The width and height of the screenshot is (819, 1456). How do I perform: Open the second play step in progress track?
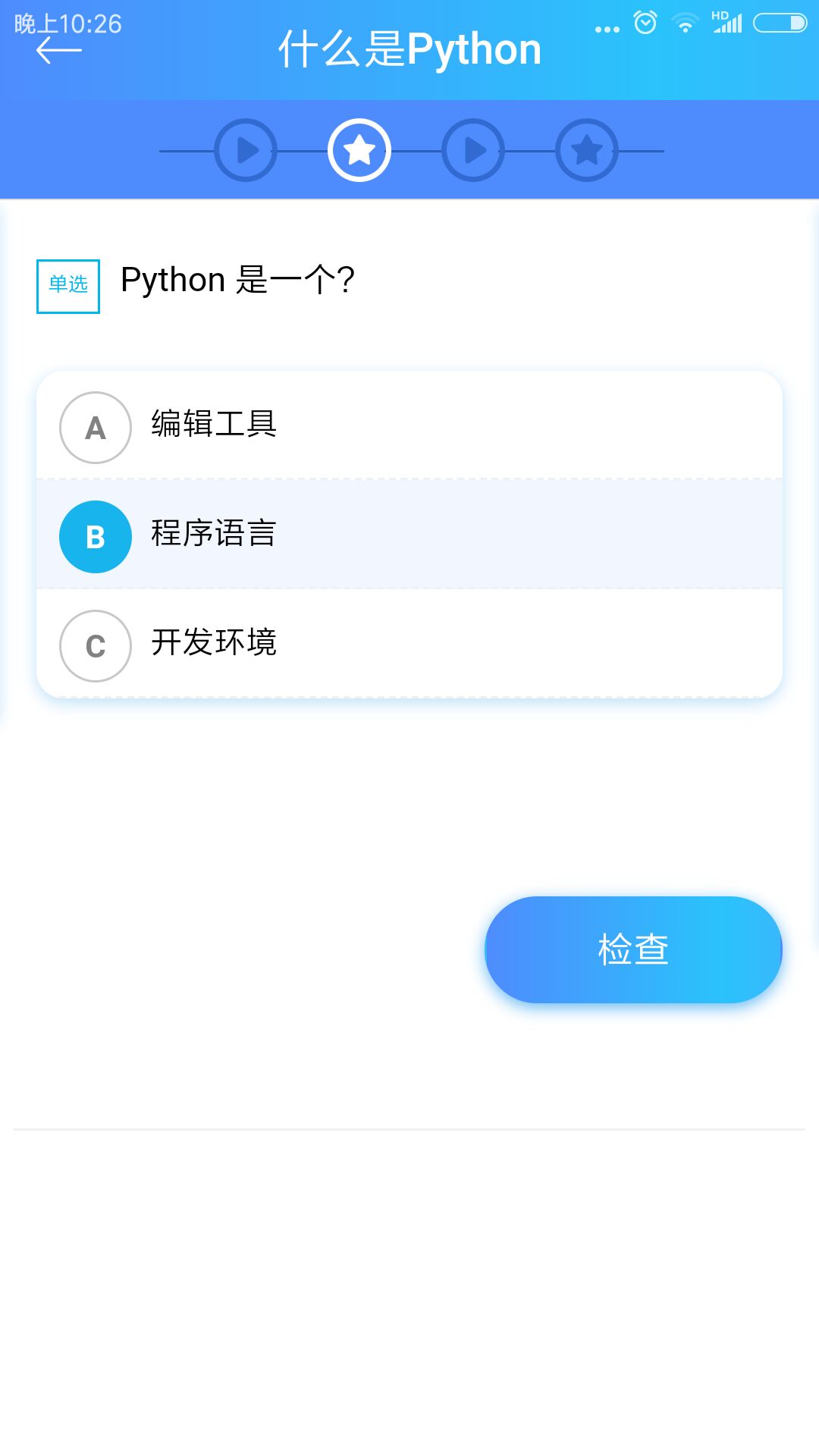pyautogui.click(x=472, y=149)
